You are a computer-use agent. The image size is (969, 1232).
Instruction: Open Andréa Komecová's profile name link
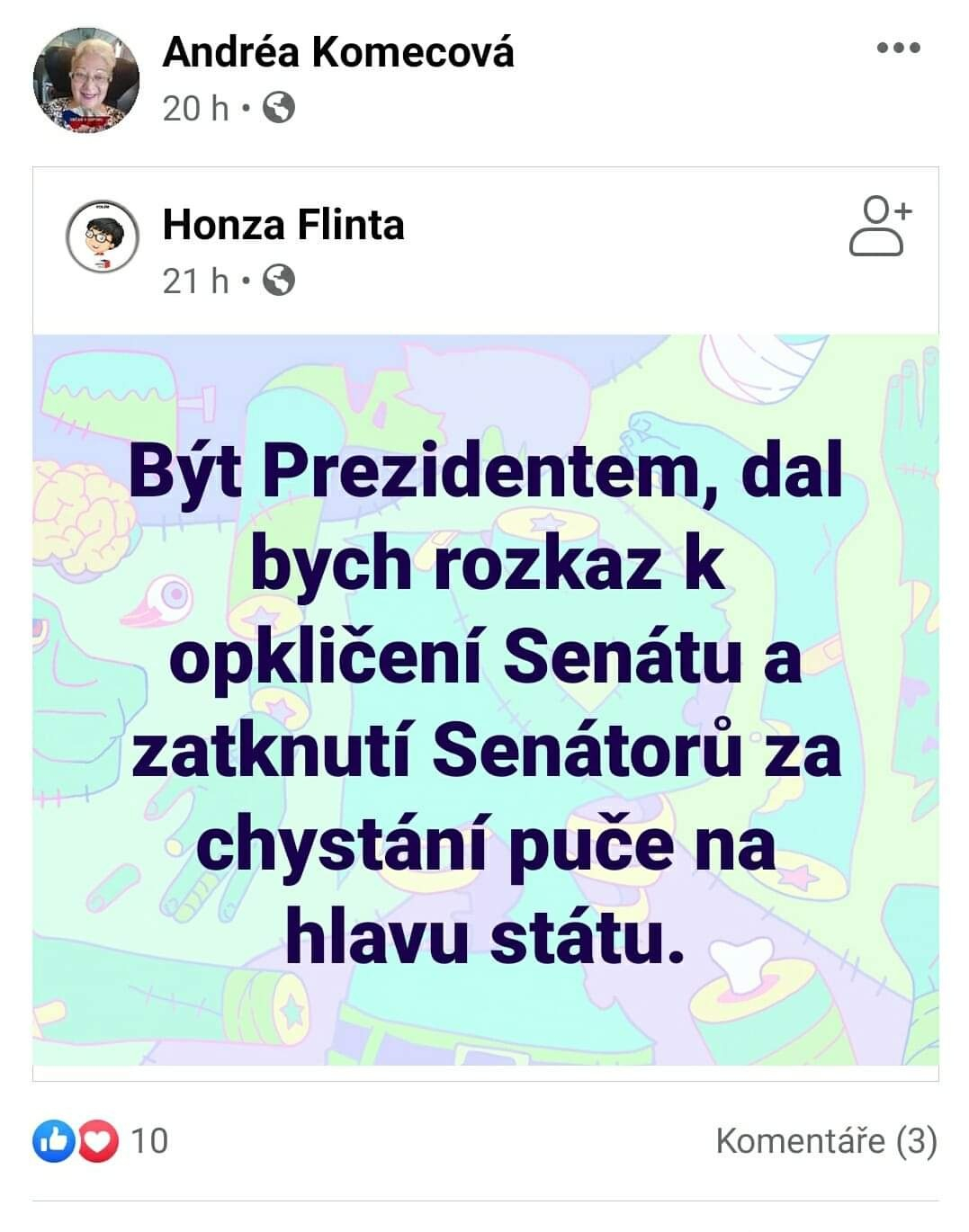(x=338, y=52)
